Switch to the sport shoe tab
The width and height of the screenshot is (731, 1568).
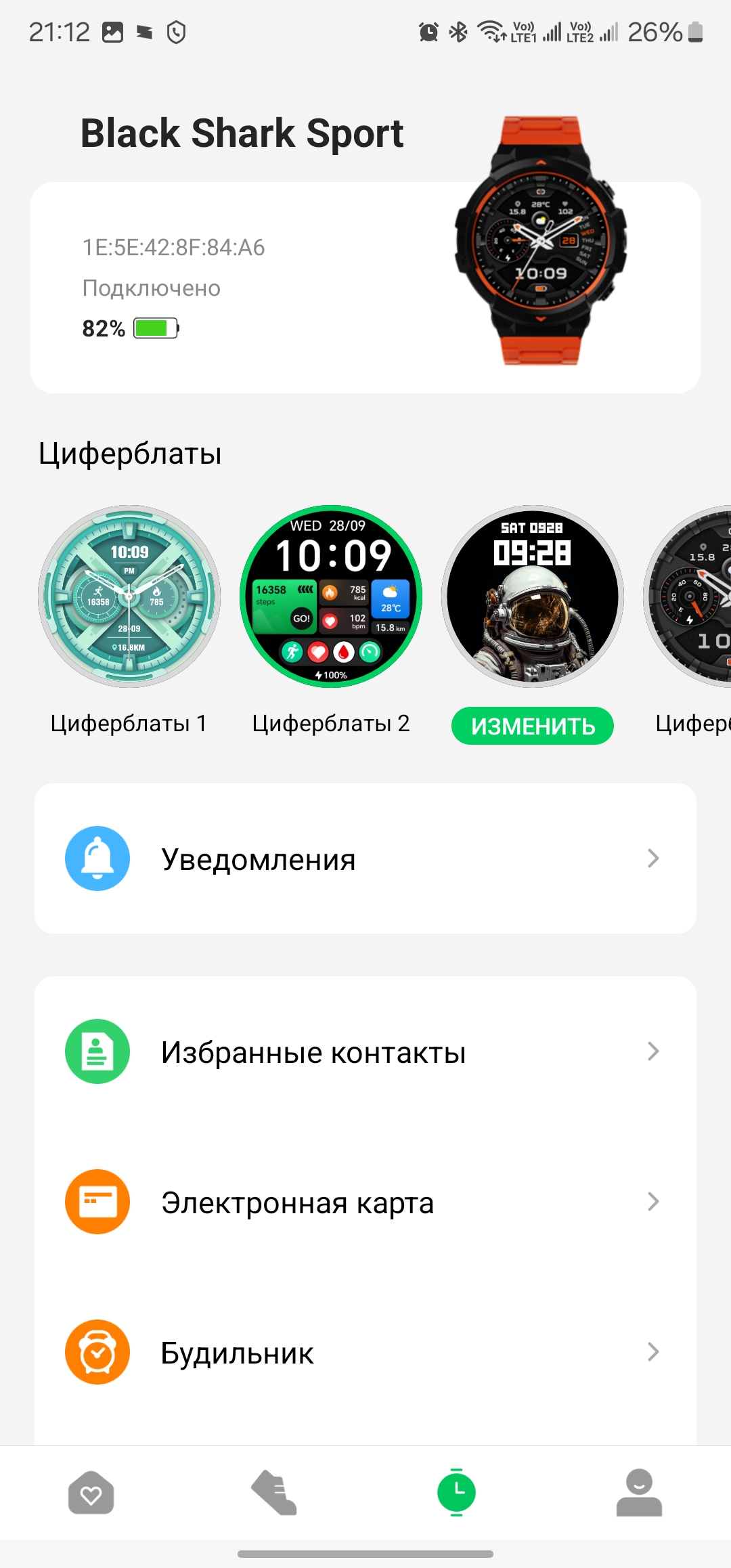[274, 1492]
